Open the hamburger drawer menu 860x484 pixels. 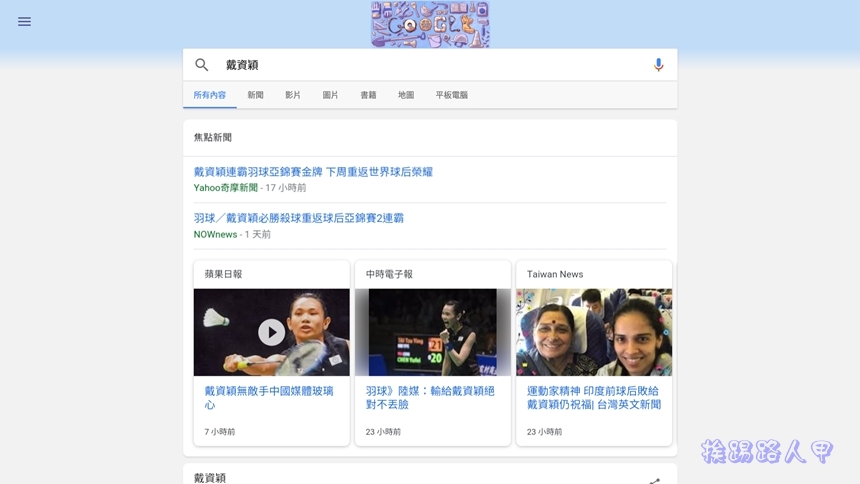tap(24, 22)
